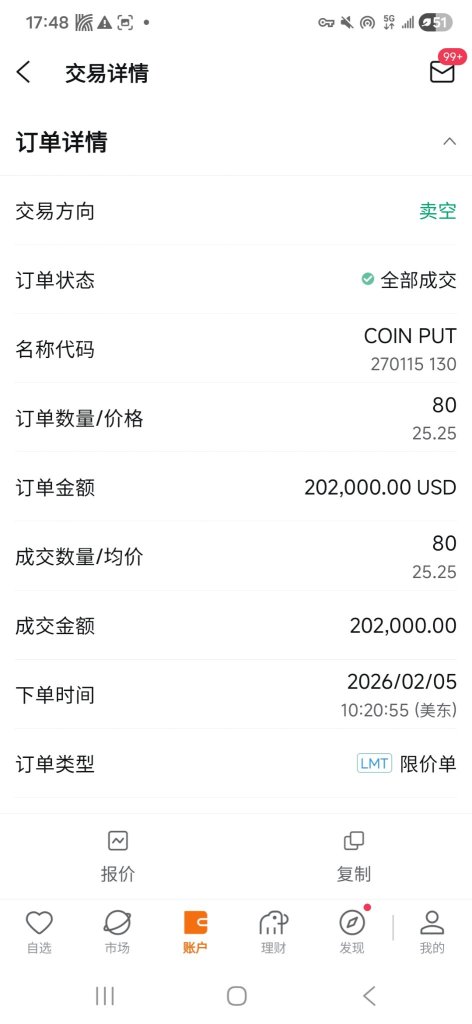
Task: Go to the 发现 tab
Action: pyautogui.click(x=352, y=933)
